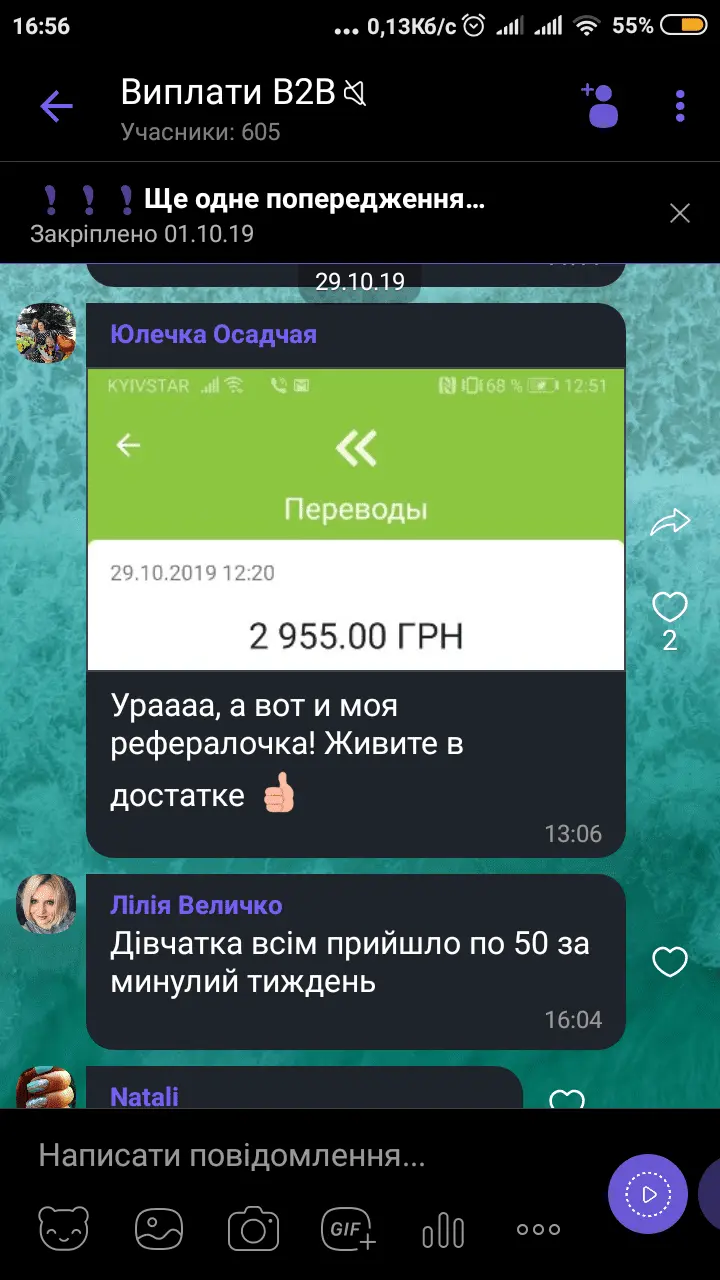Like Natali's message
Viewport: 720px width, 1280px height.
pyautogui.click(x=567, y=1098)
